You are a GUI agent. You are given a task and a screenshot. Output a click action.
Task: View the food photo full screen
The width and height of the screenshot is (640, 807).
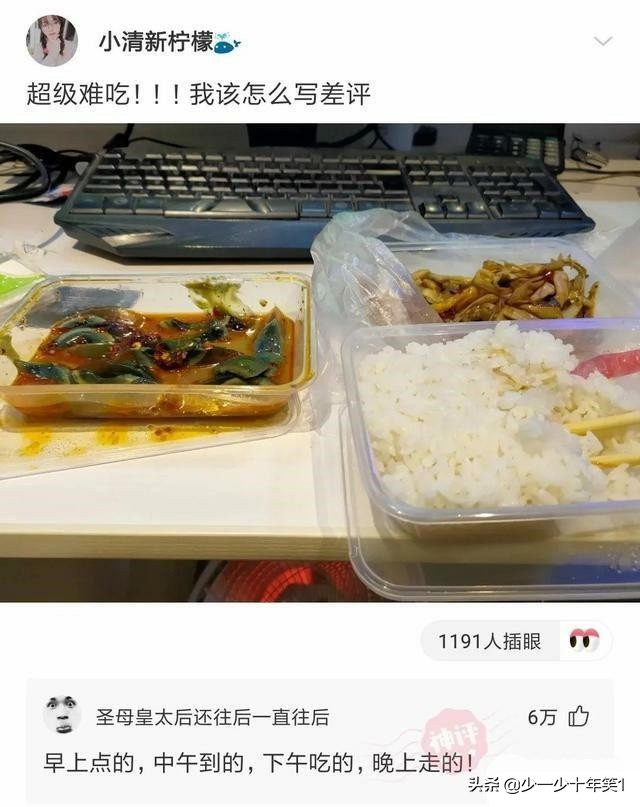pos(320,362)
